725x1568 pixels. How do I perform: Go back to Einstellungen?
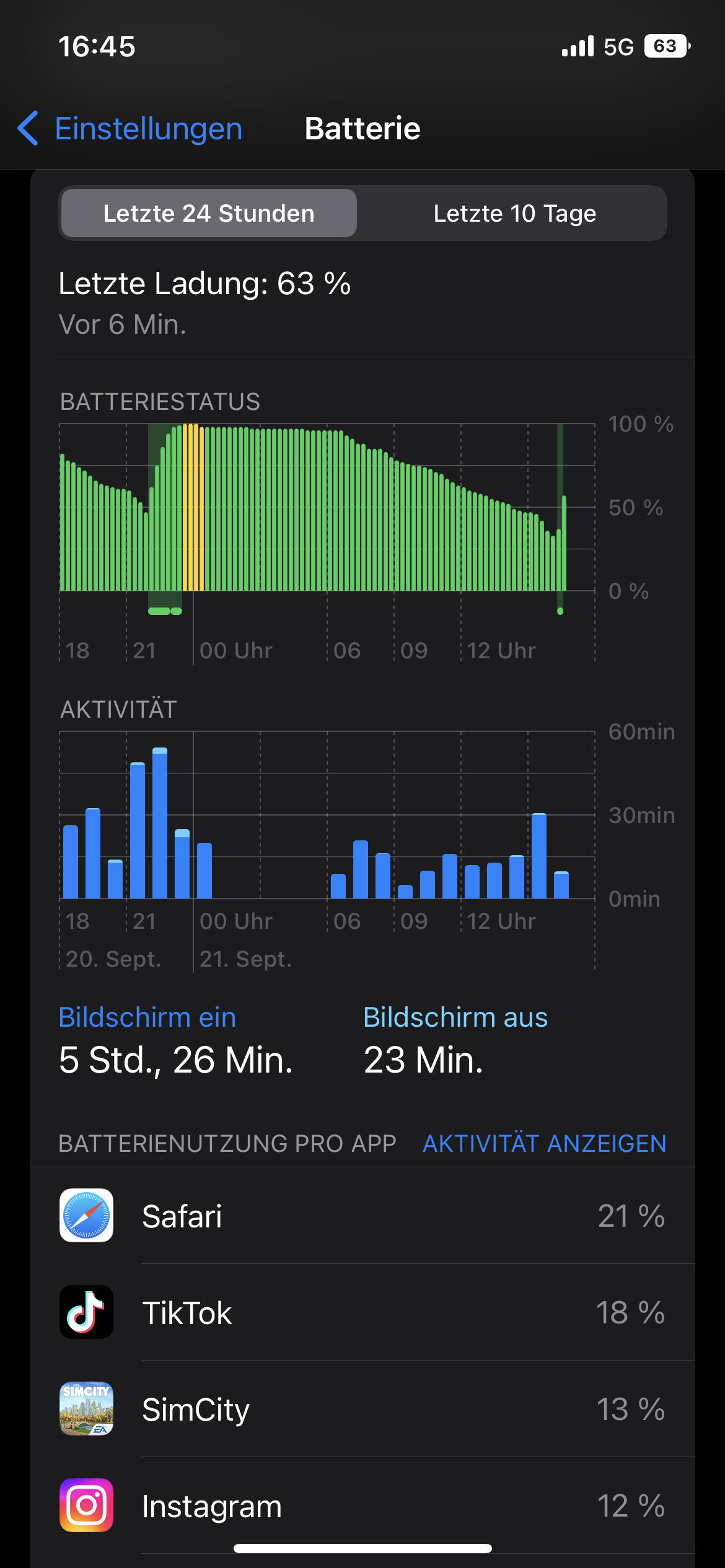(x=130, y=129)
